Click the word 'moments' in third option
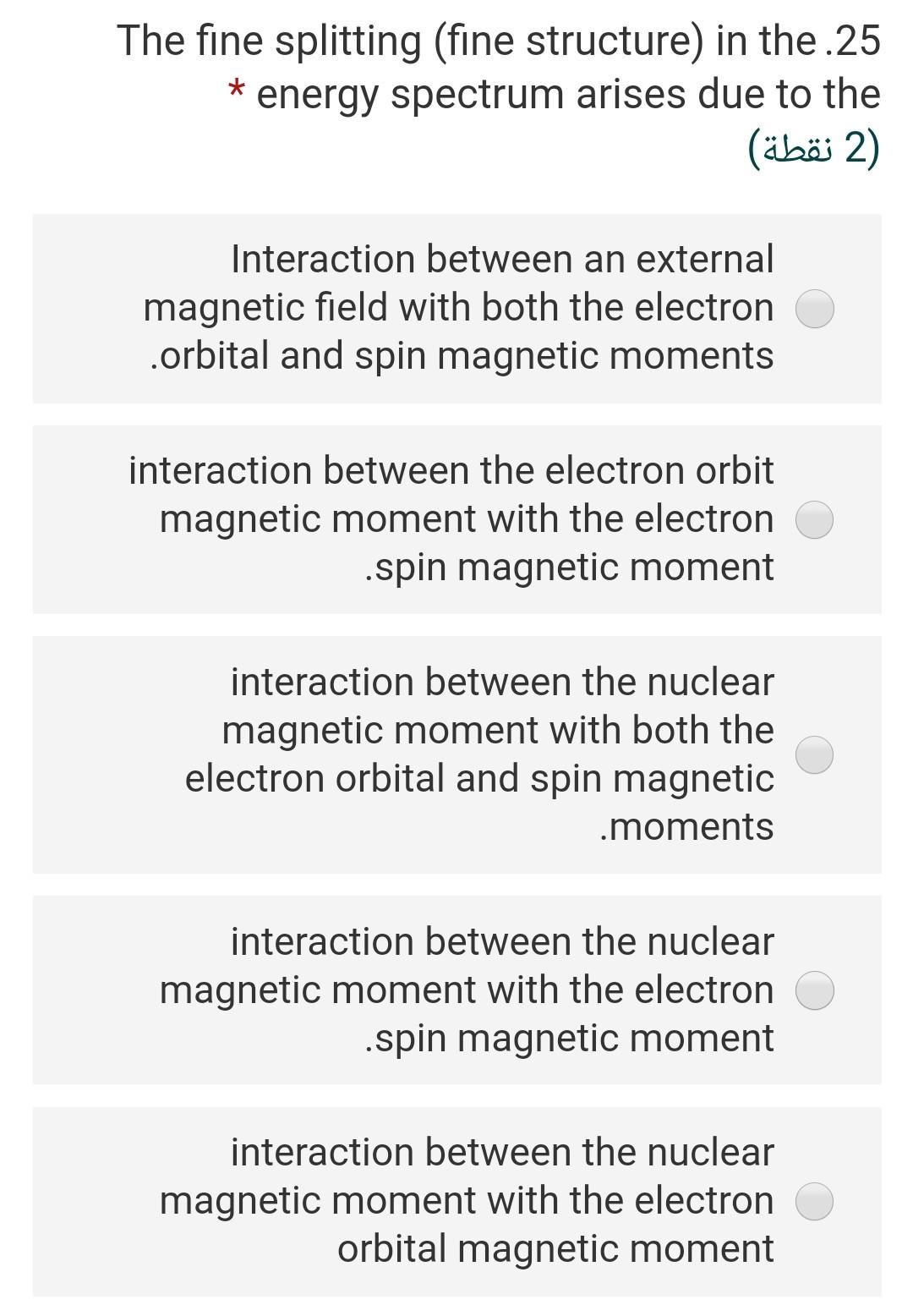The height and width of the screenshot is (1316, 913). [x=688, y=825]
